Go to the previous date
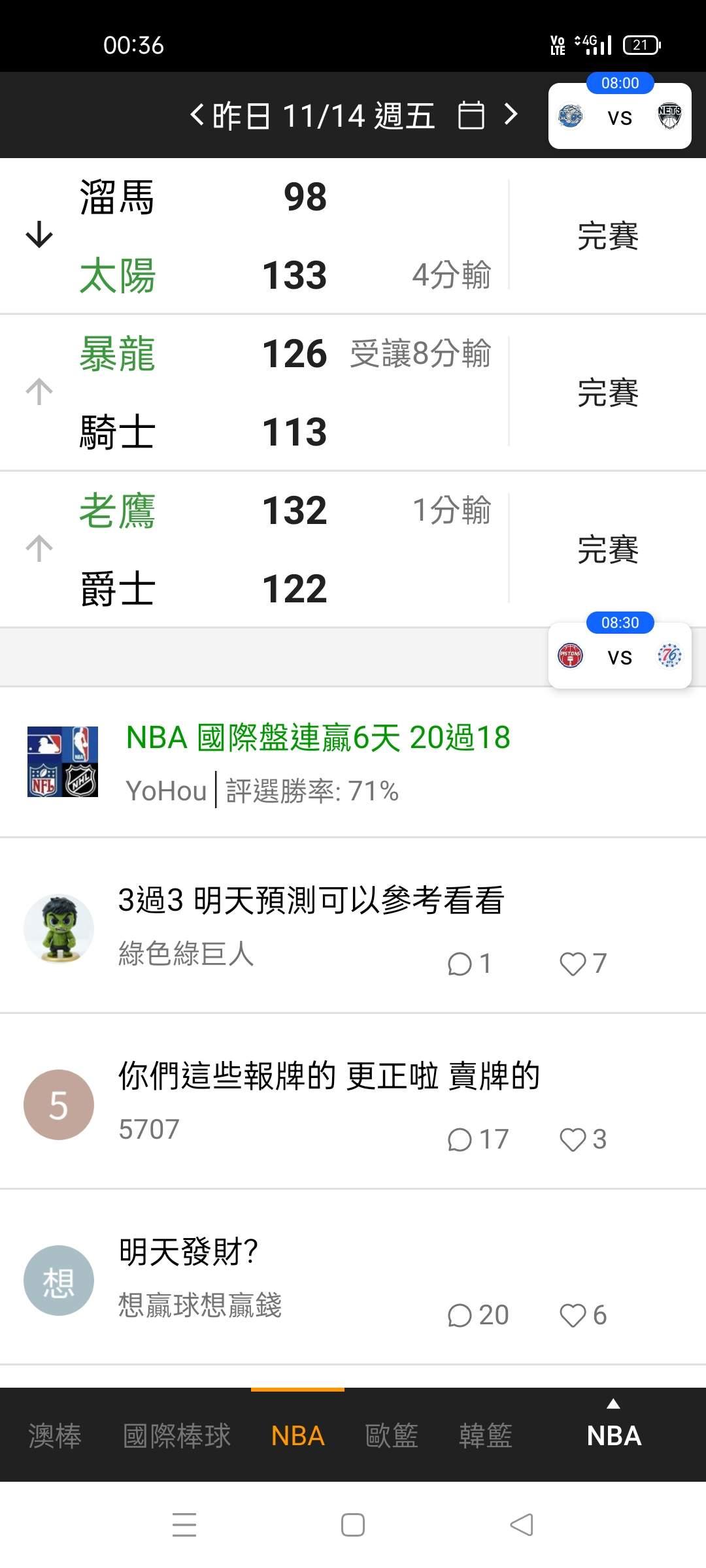The height and width of the screenshot is (1568, 706). coord(197,116)
